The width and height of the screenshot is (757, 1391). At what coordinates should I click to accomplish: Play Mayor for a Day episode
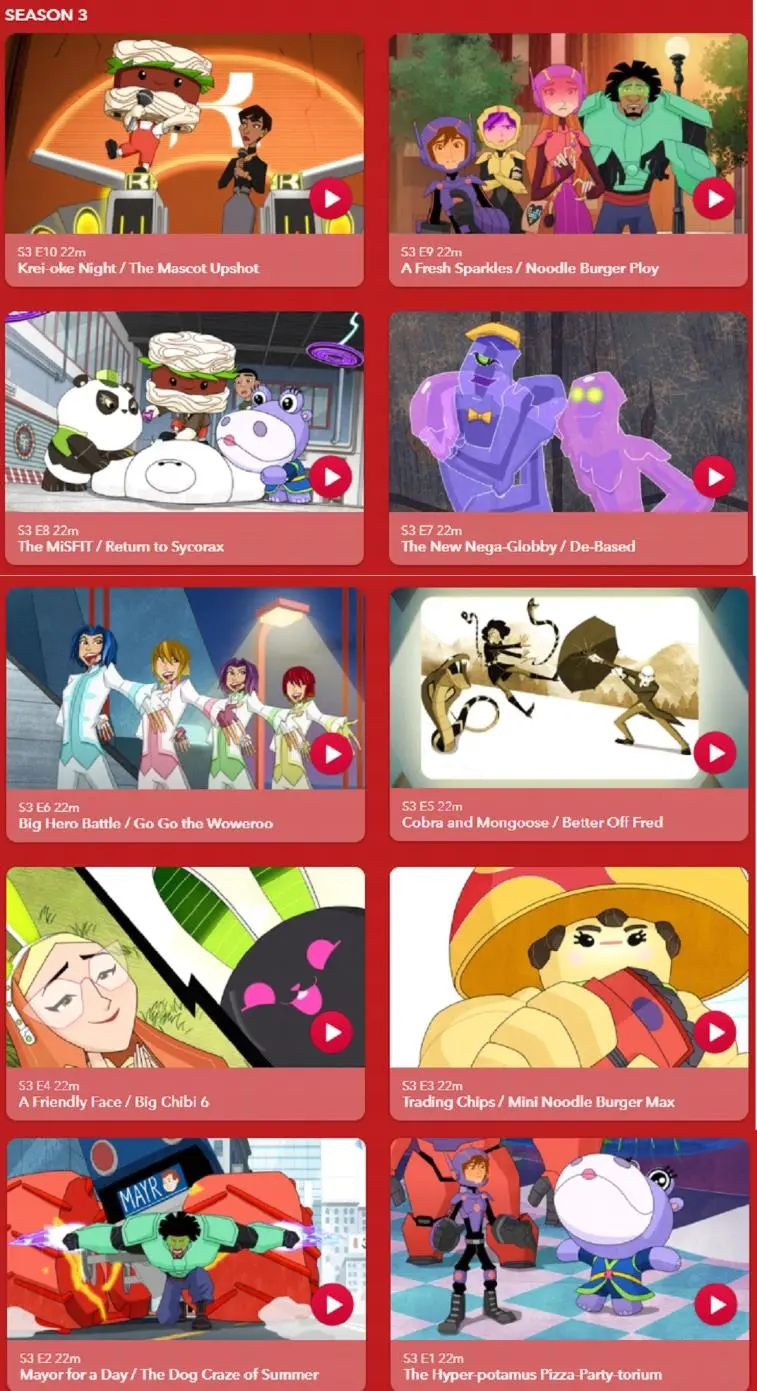click(331, 1304)
